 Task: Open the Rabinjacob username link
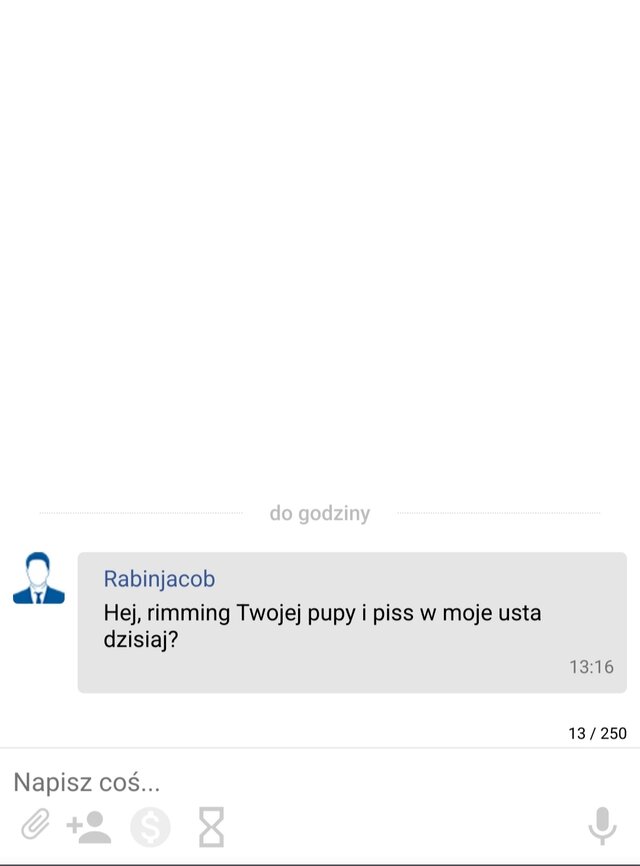(x=159, y=579)
